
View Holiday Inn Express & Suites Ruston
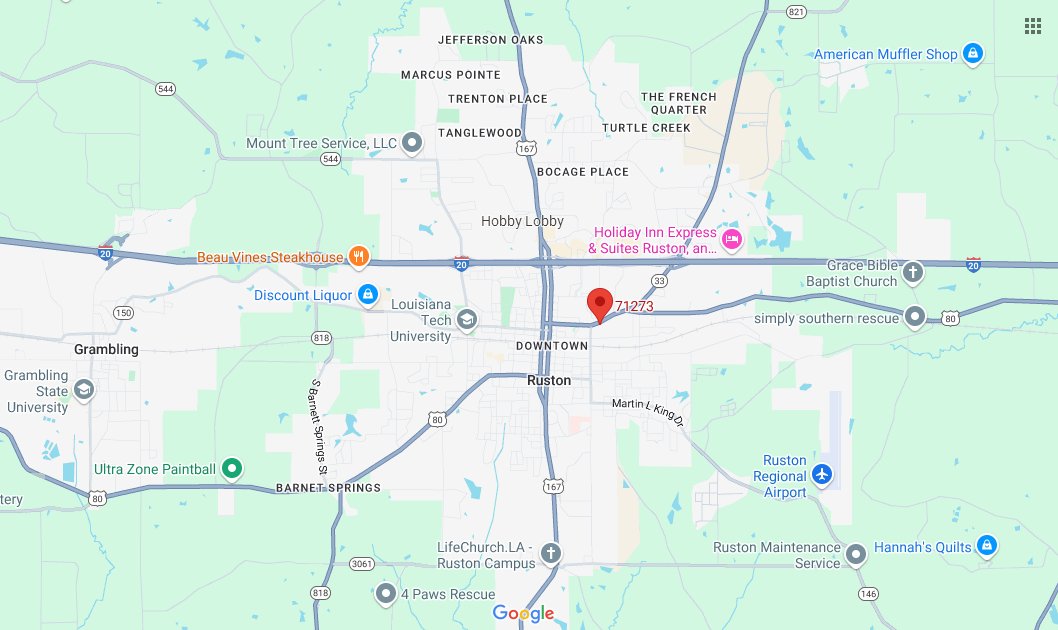[732, 238]
